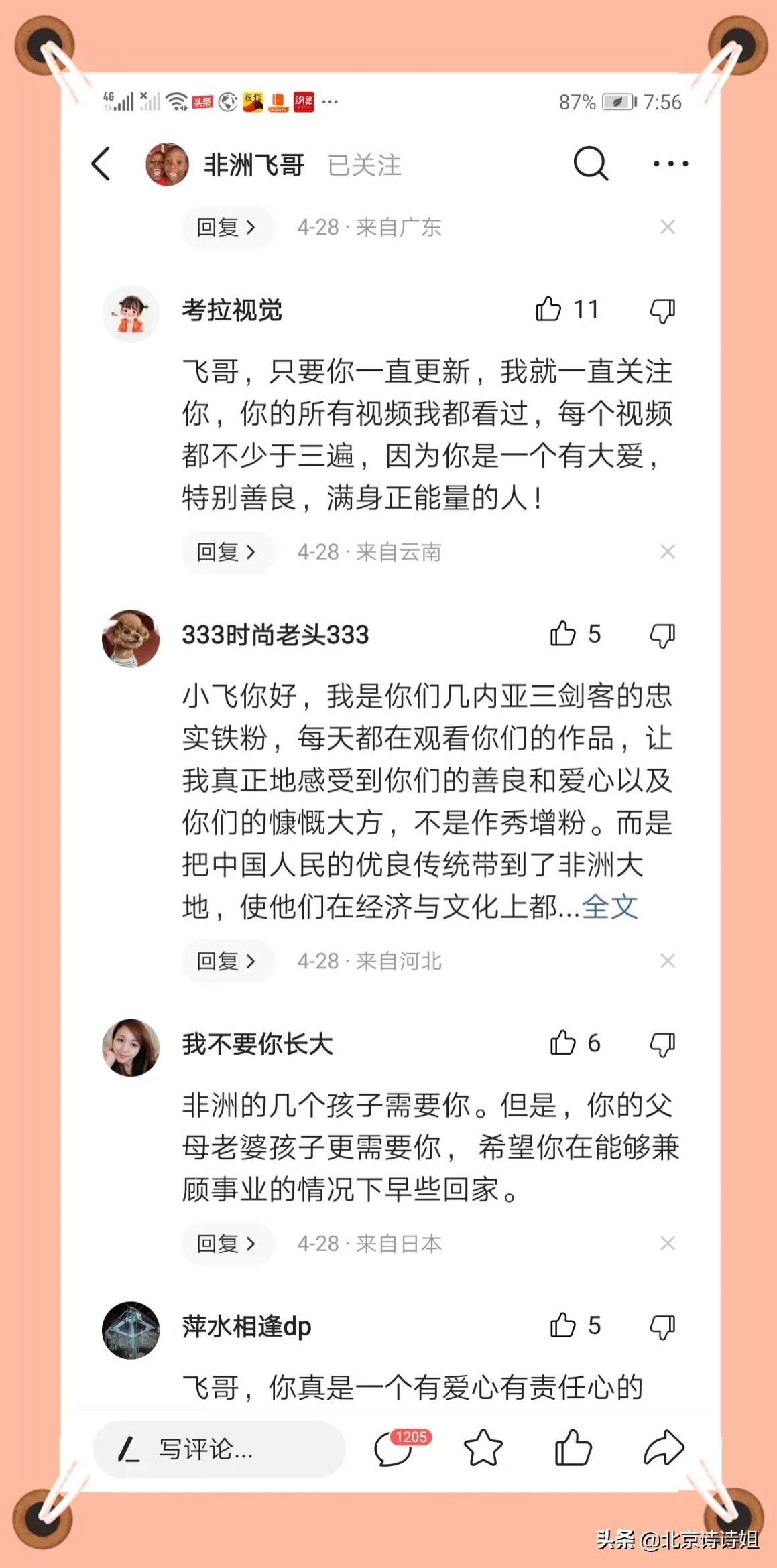Dislike 我不要你长大's comment
This screenshot has width=777, height=1568.
tap(662, 1044)
